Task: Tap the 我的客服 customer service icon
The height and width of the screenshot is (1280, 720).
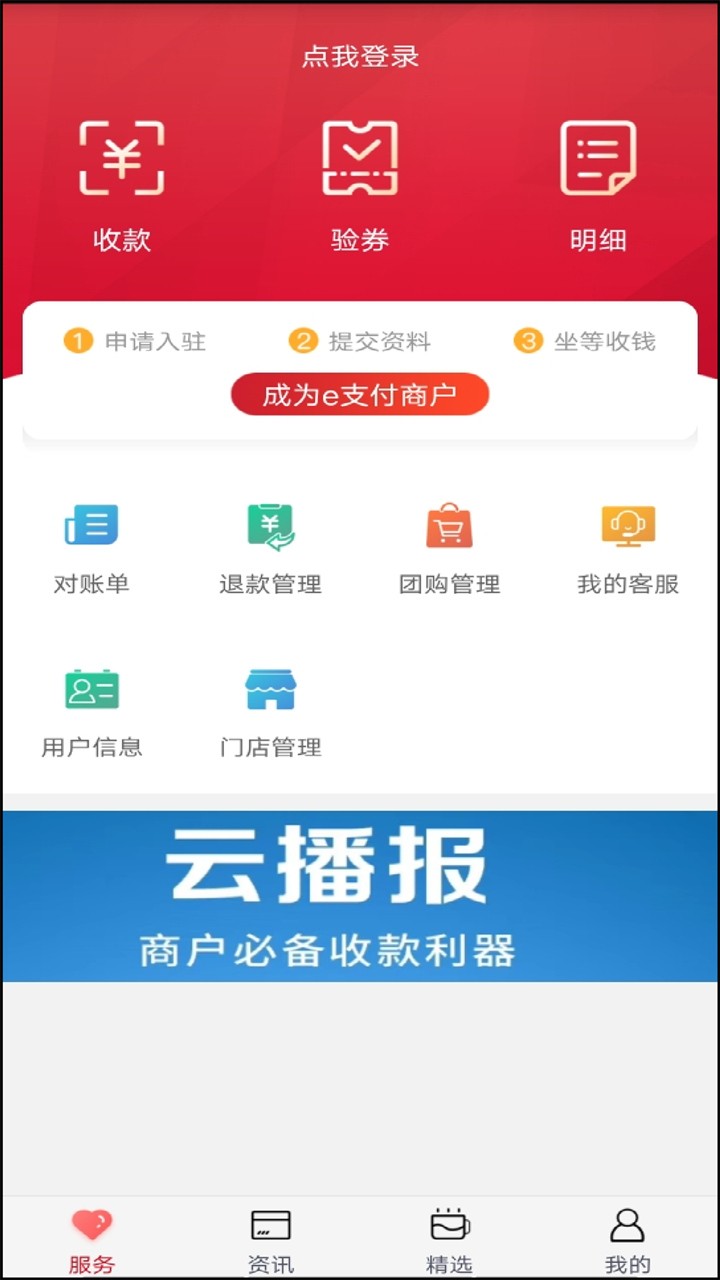Action: (x=627, y=525)
